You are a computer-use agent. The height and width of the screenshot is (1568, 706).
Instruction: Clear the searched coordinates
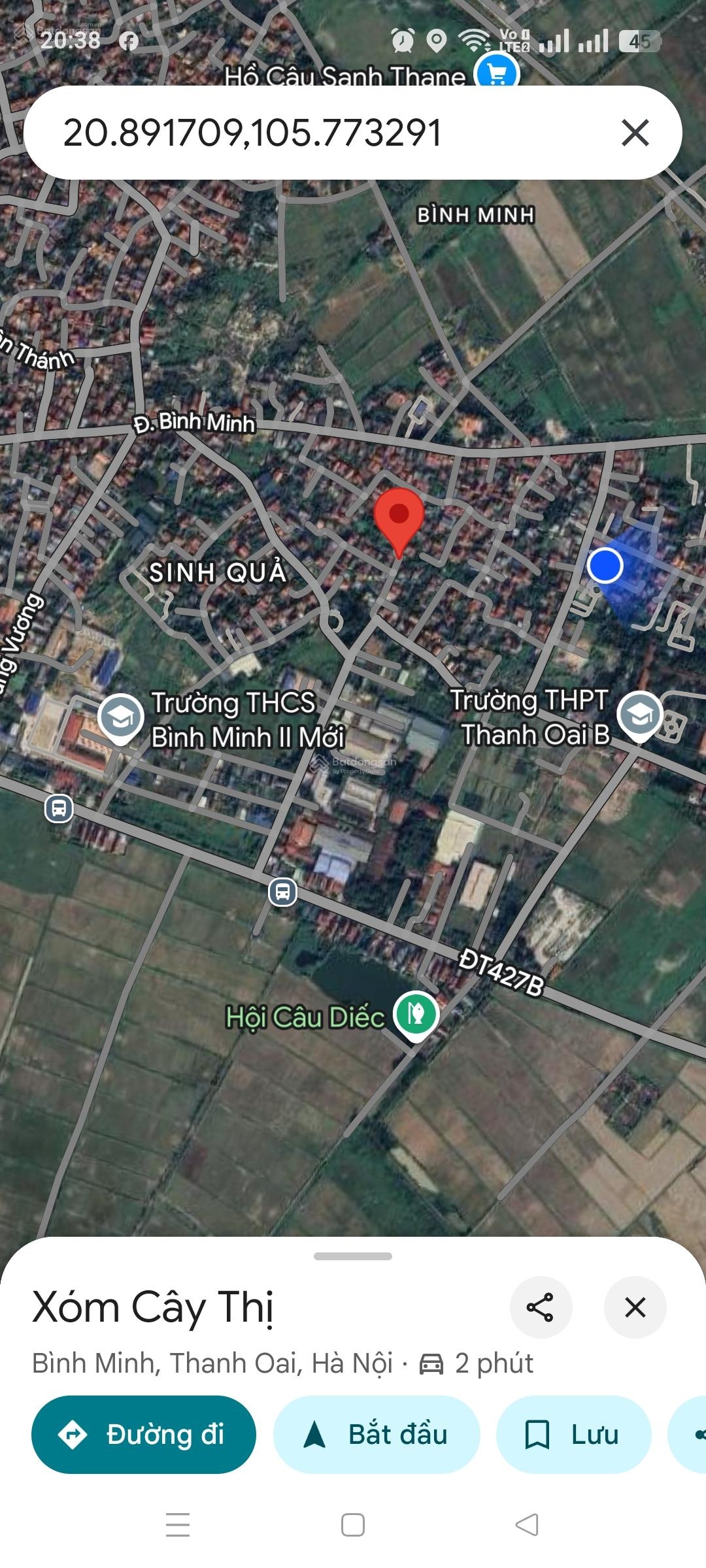[635, 133]
